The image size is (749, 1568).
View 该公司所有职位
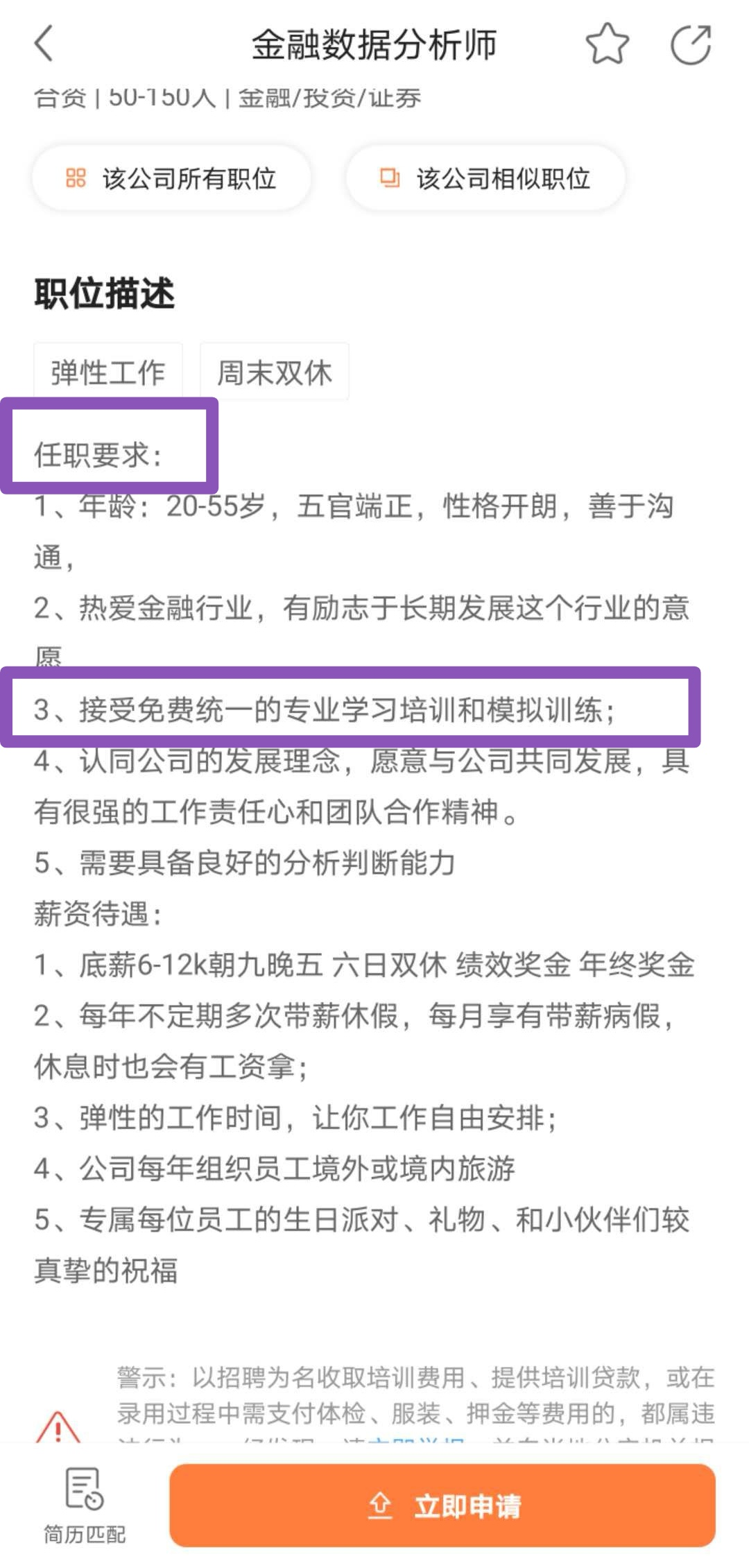point(171,178)
